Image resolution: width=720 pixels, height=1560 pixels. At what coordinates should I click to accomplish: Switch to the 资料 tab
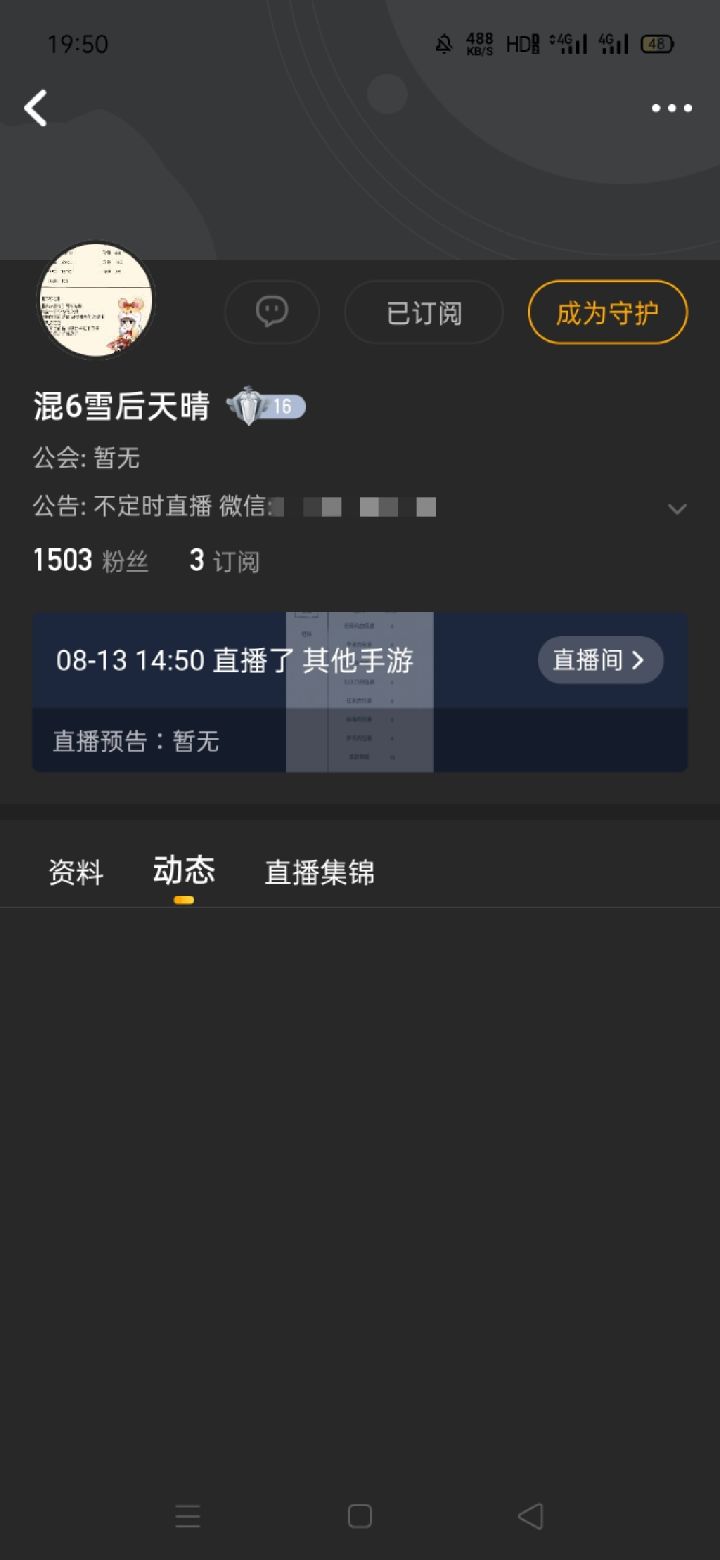75,871
